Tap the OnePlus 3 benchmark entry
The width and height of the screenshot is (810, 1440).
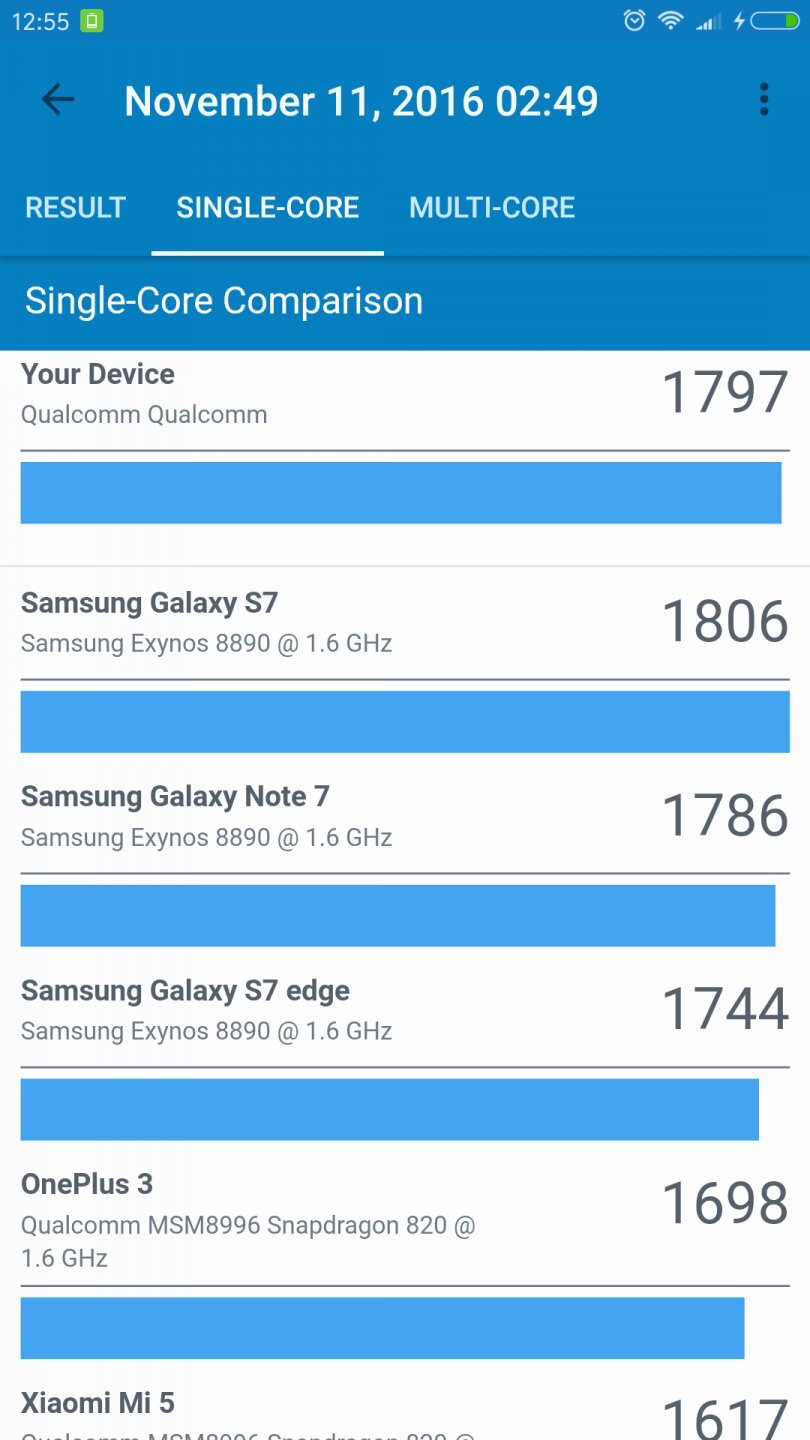pyautogui.click(x=87, y=1183)
